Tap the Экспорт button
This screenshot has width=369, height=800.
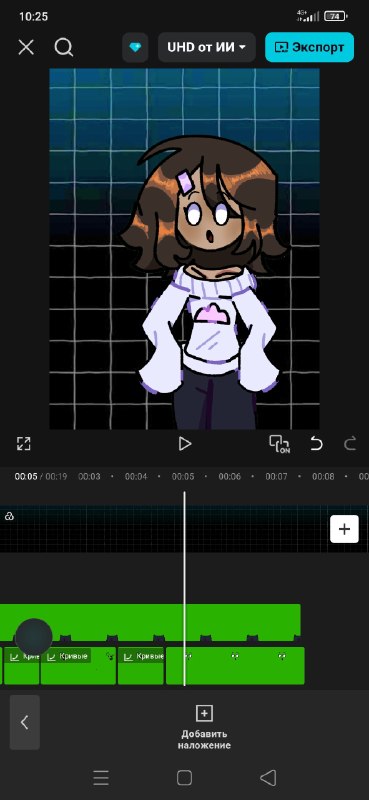point(309,47)
